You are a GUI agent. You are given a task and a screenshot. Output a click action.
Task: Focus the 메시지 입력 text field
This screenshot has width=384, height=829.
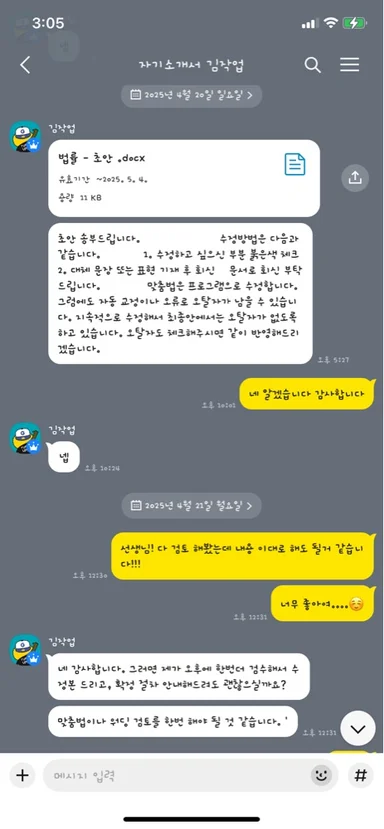point(180,776)
